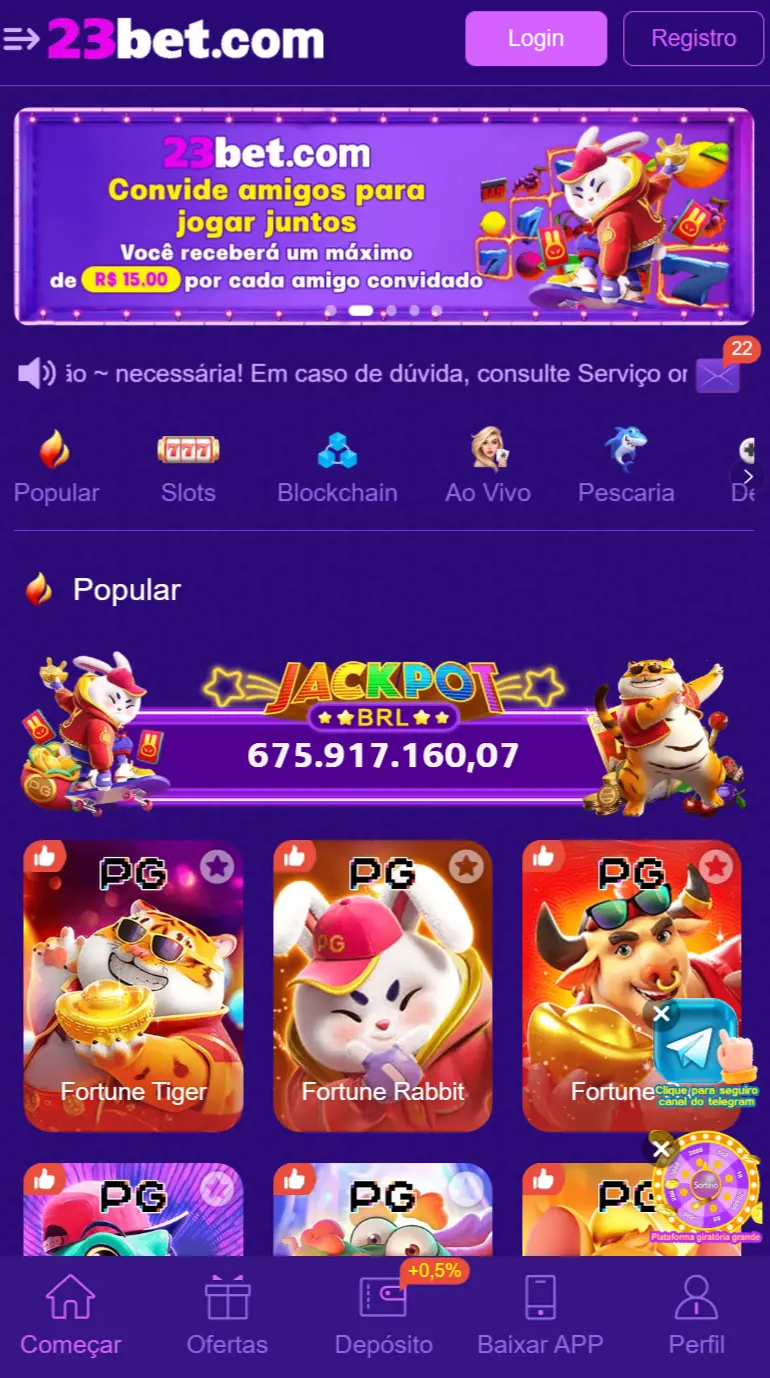Open the Fortune Tiger game
Image resolution: width=770 pixels, height=1378 pixels.
coord(133,985)
